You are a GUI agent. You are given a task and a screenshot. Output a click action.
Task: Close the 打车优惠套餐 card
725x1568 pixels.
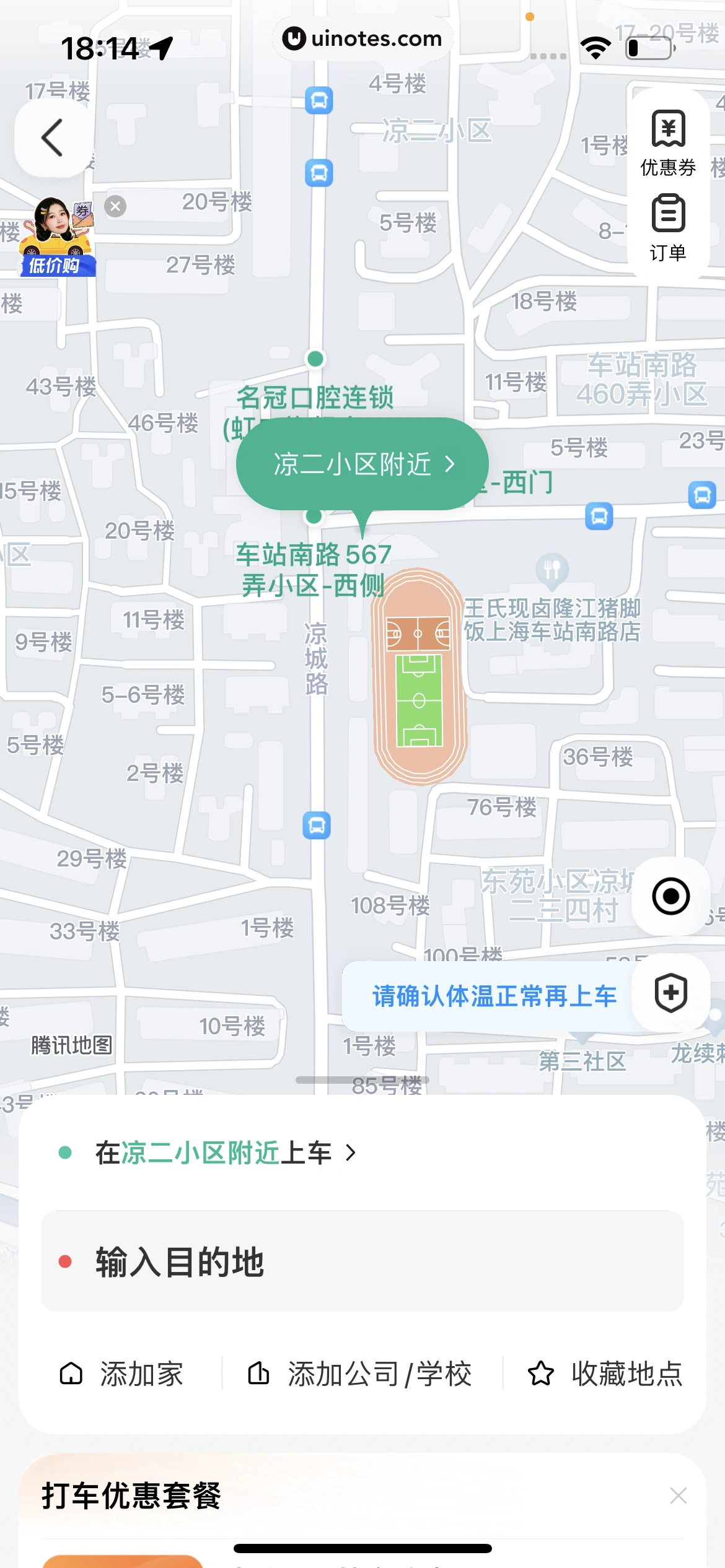[x=679, y=1496]
